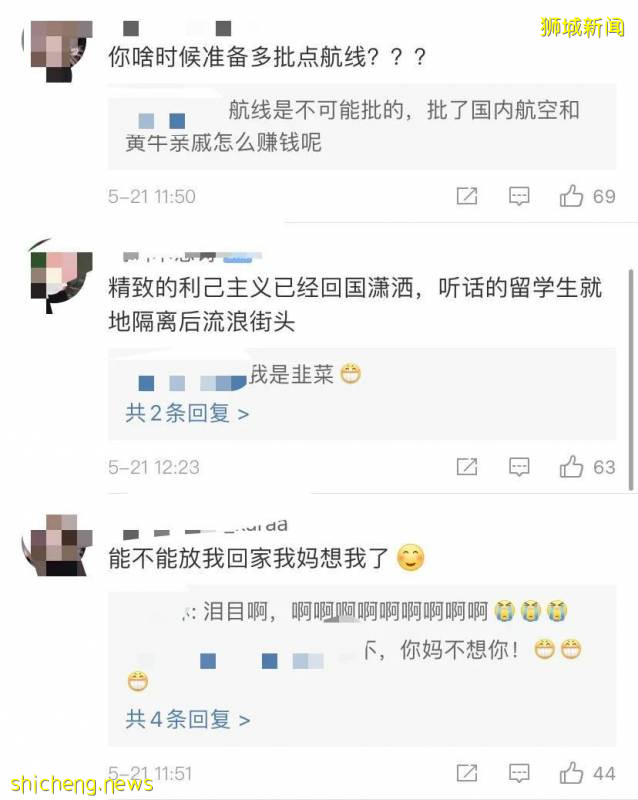Image resolution: width=638 pixels, height=800 pixels.
Task: Open the reply icon on the 5-21 12:23 comment
Action: click(x=519, y=466)
